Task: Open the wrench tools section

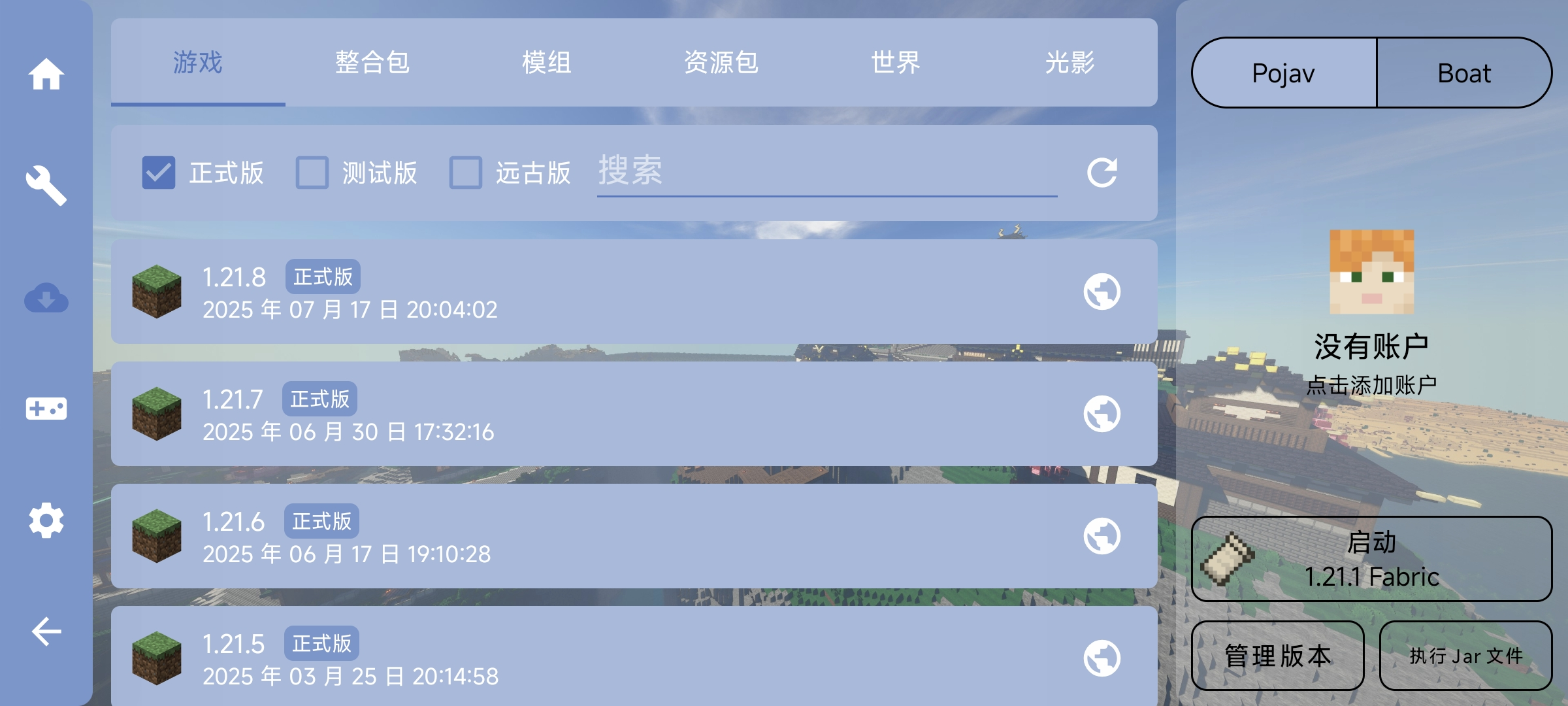Action: coord(46,186)
